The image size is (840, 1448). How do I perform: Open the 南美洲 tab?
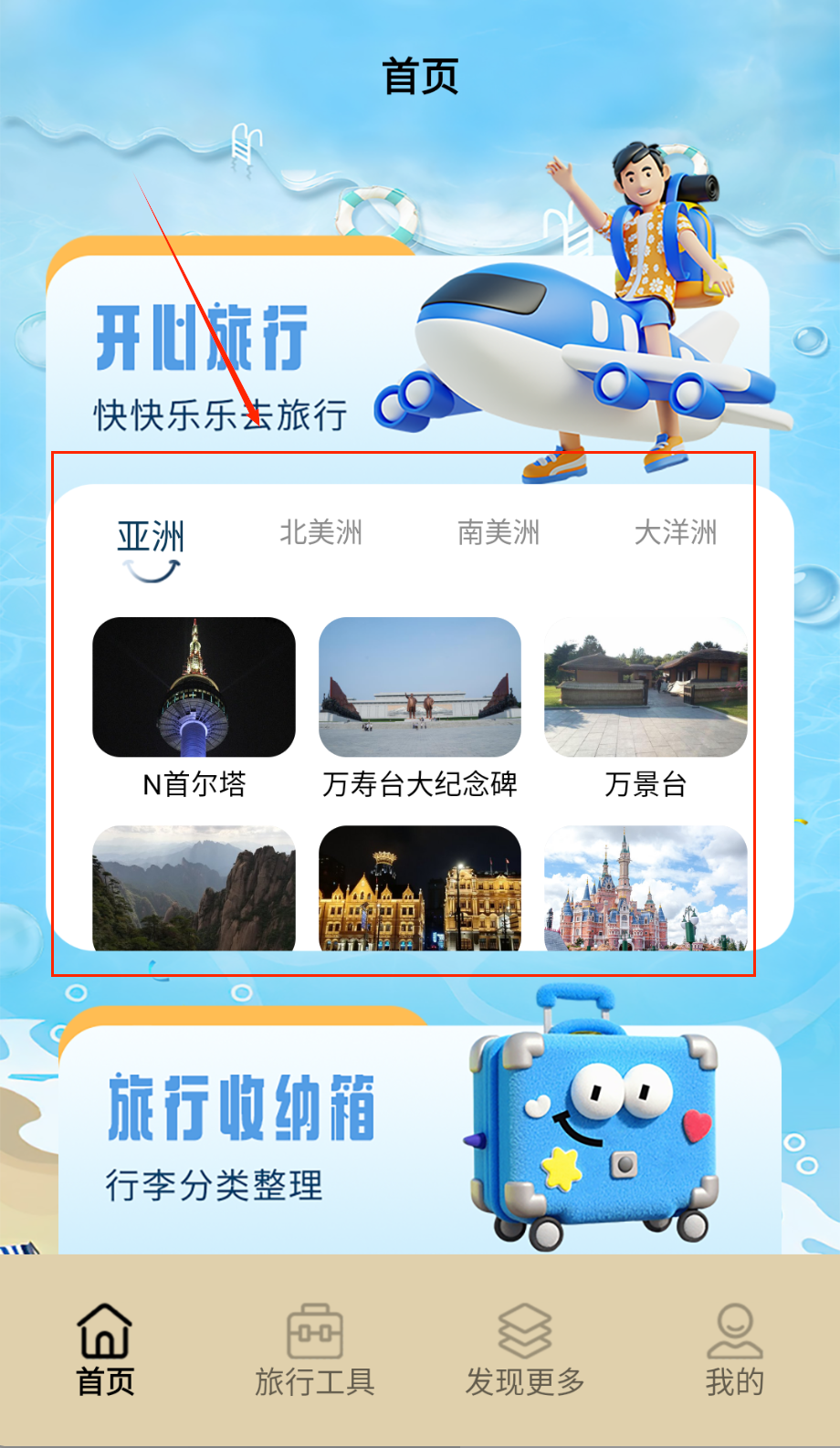[499, 532]
